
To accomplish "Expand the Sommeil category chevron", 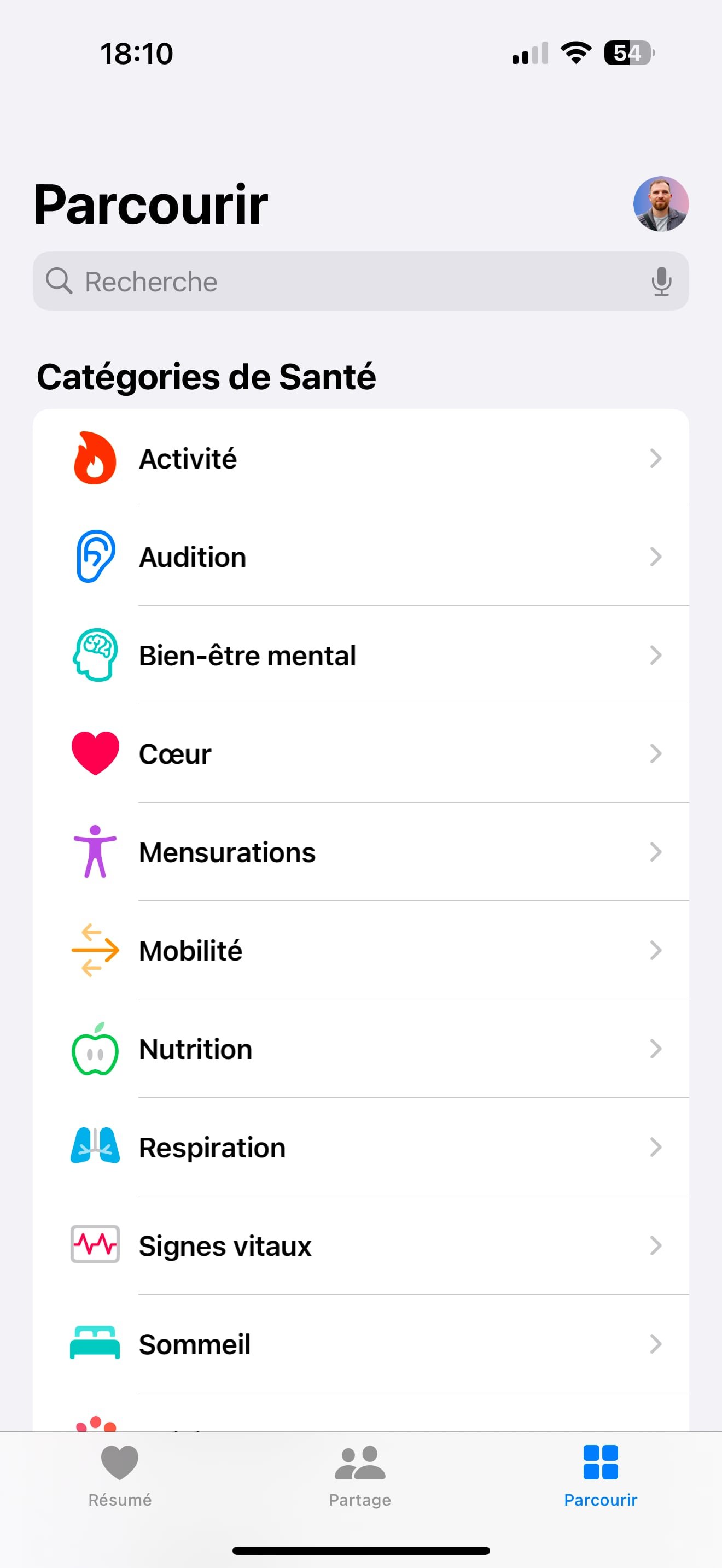I will coord(656,1344).
